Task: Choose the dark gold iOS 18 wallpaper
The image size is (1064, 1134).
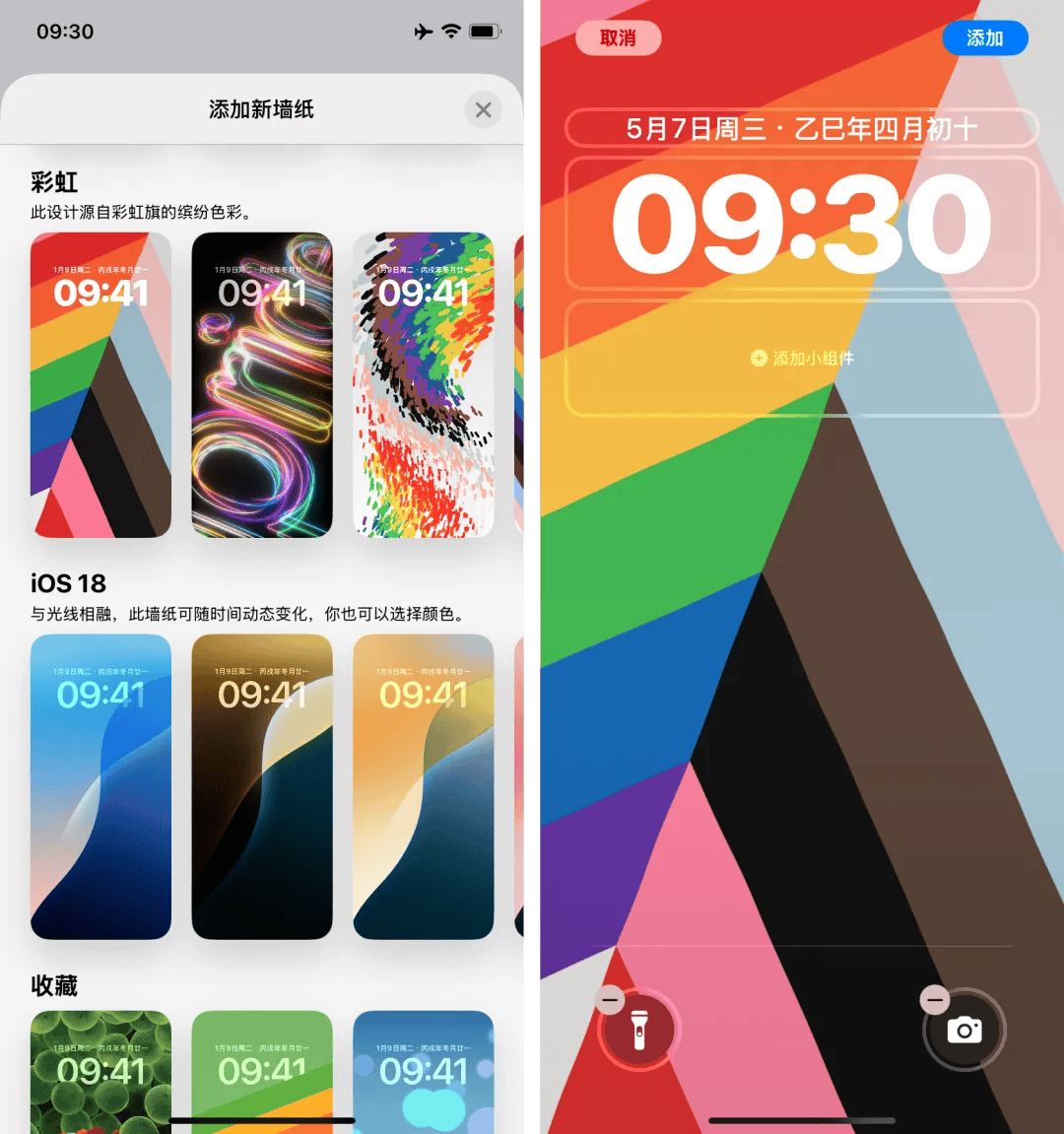Action: pyautogui.click(x=262, y=786)
